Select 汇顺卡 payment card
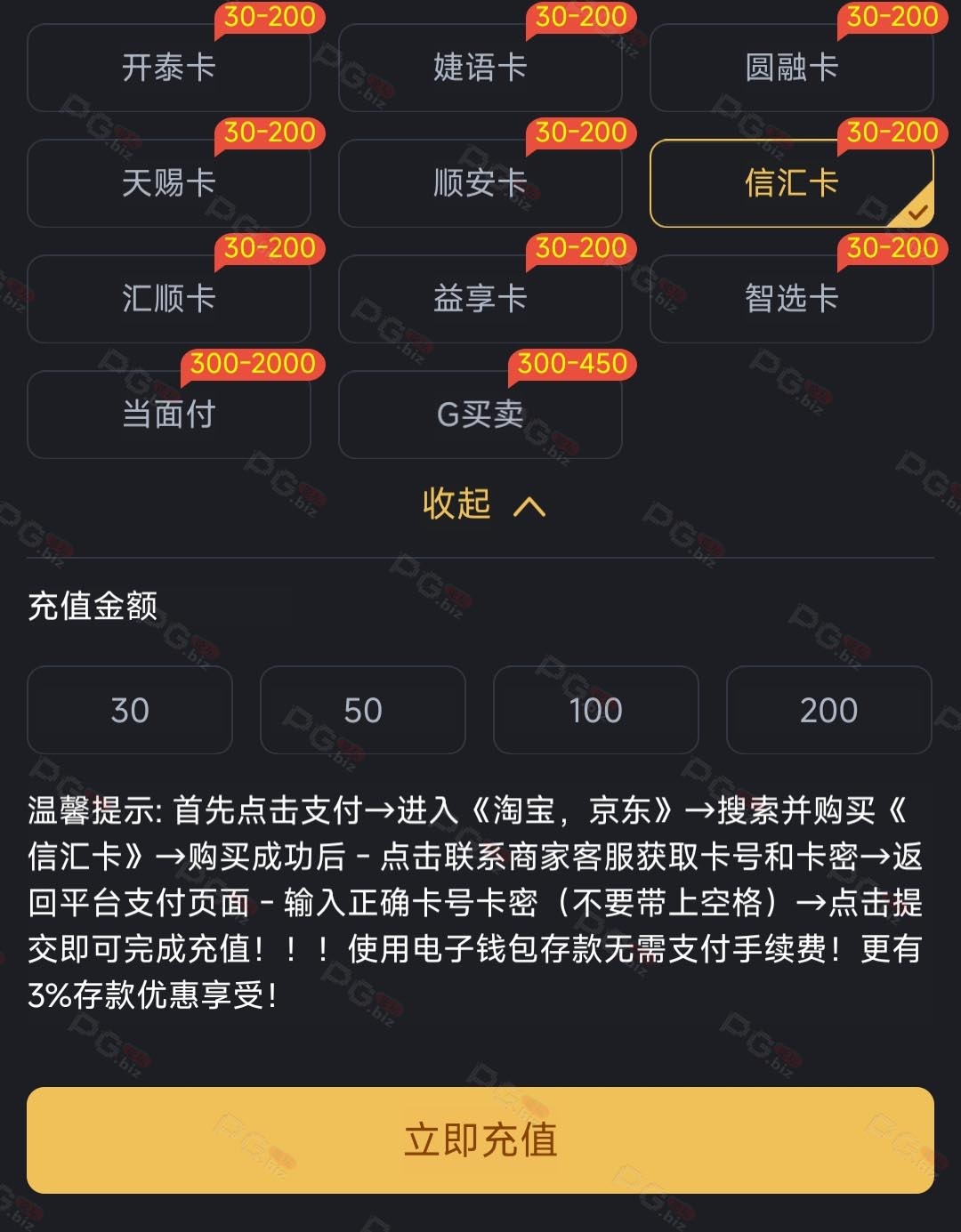The height and width of the screenshot is (1232, 961). click(x=169, y=299)
